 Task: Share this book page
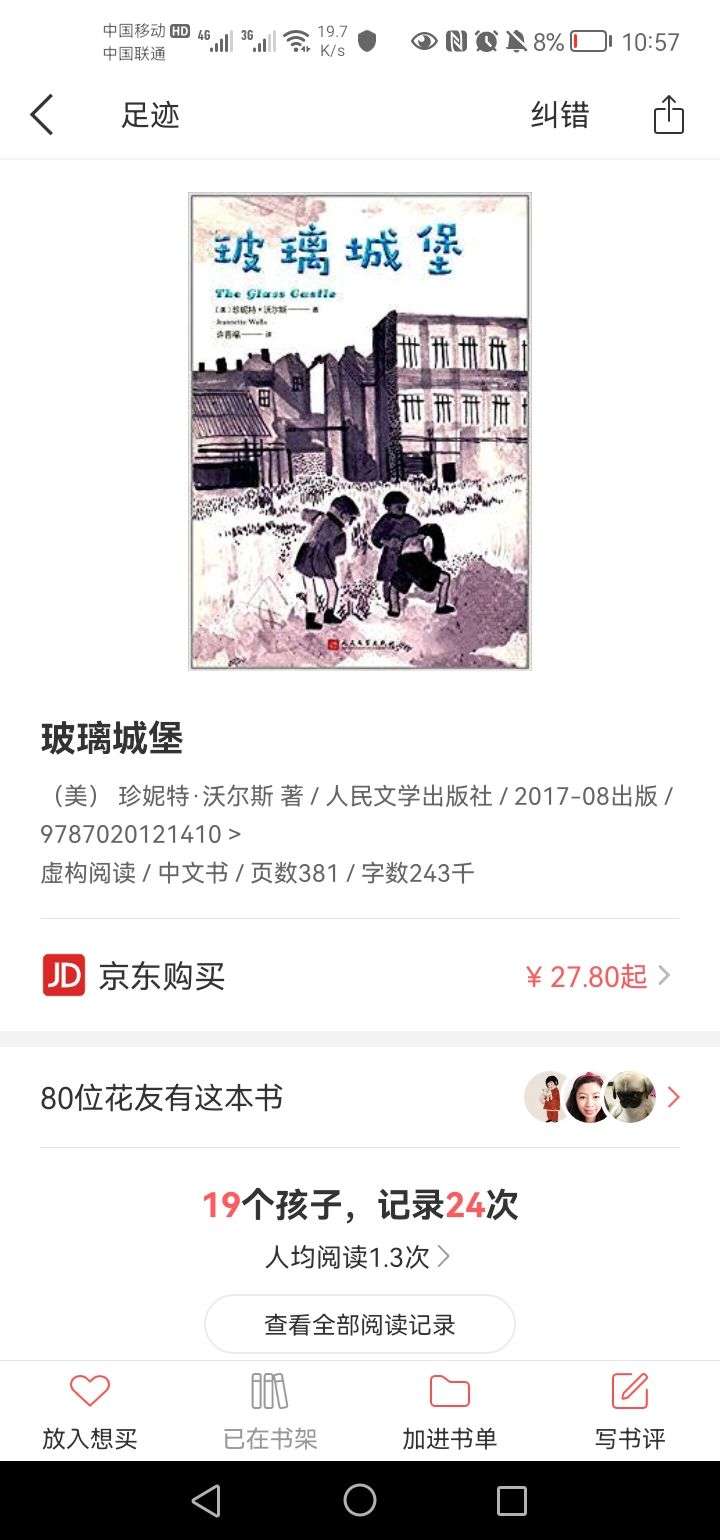click(x=668, y=116)
